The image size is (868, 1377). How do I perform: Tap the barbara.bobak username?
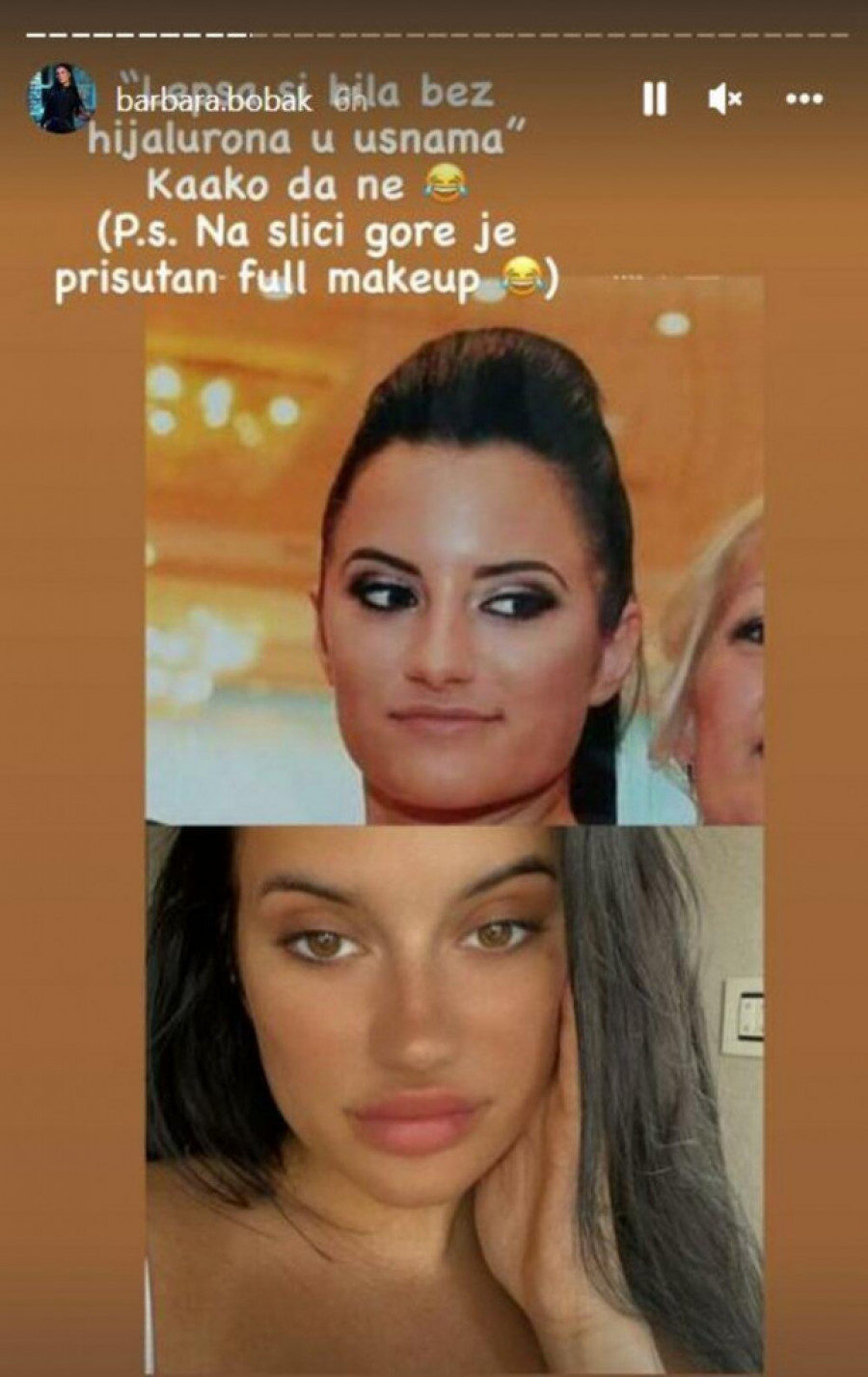[212, 100]
